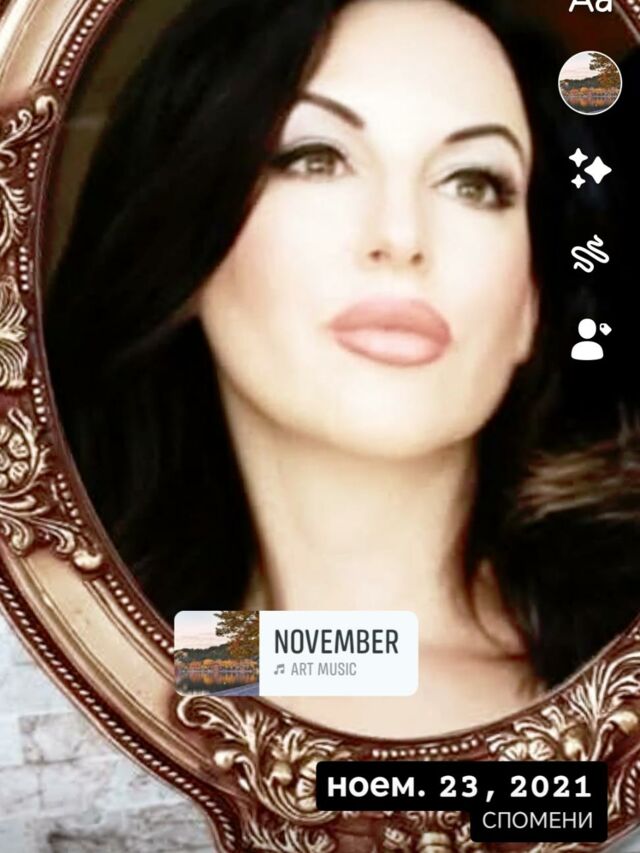
Task: Open the music selection thumbnail
Action: 590,83
